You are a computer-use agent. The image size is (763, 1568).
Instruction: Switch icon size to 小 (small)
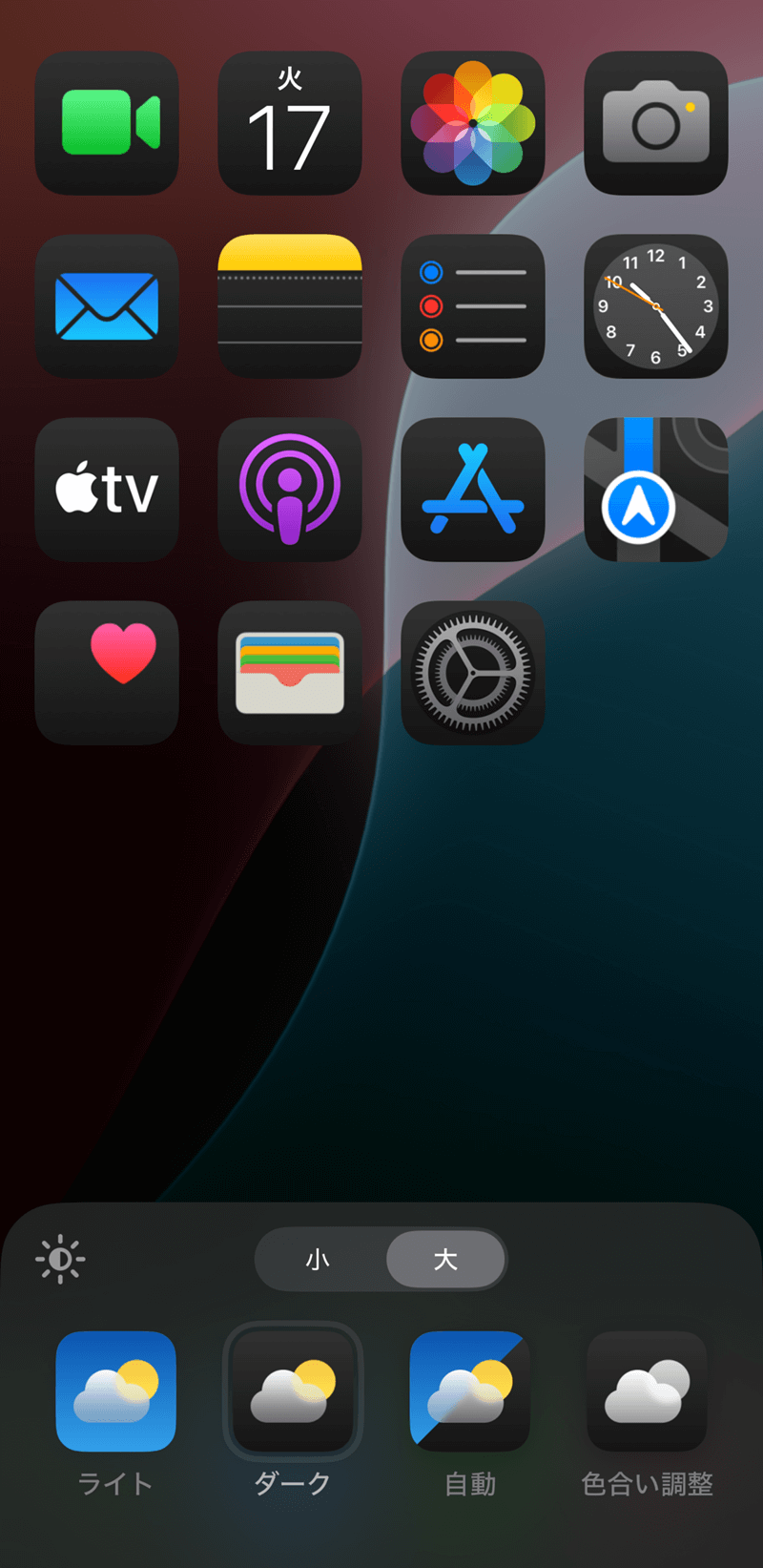(319, 1260)
